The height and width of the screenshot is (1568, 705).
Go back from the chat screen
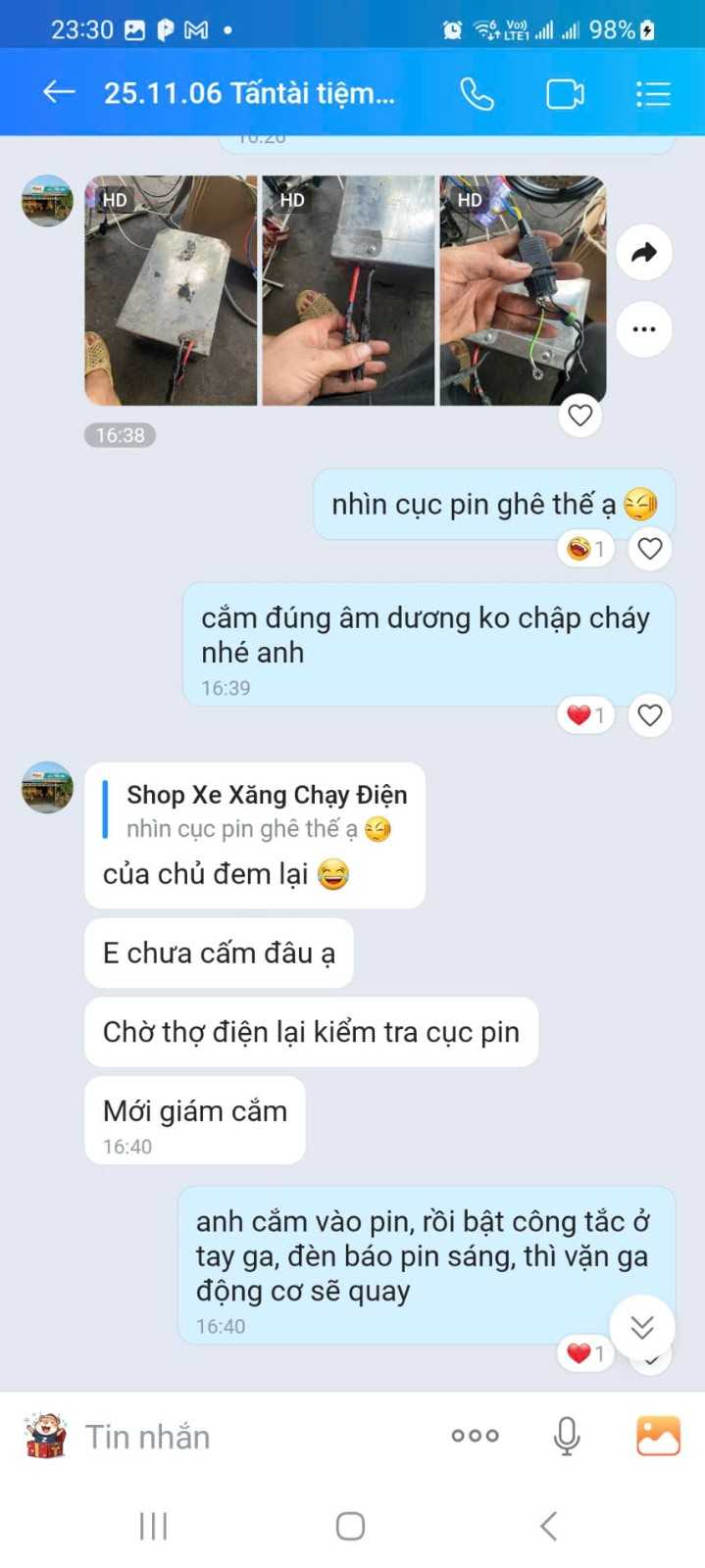[x=59, y=93]
